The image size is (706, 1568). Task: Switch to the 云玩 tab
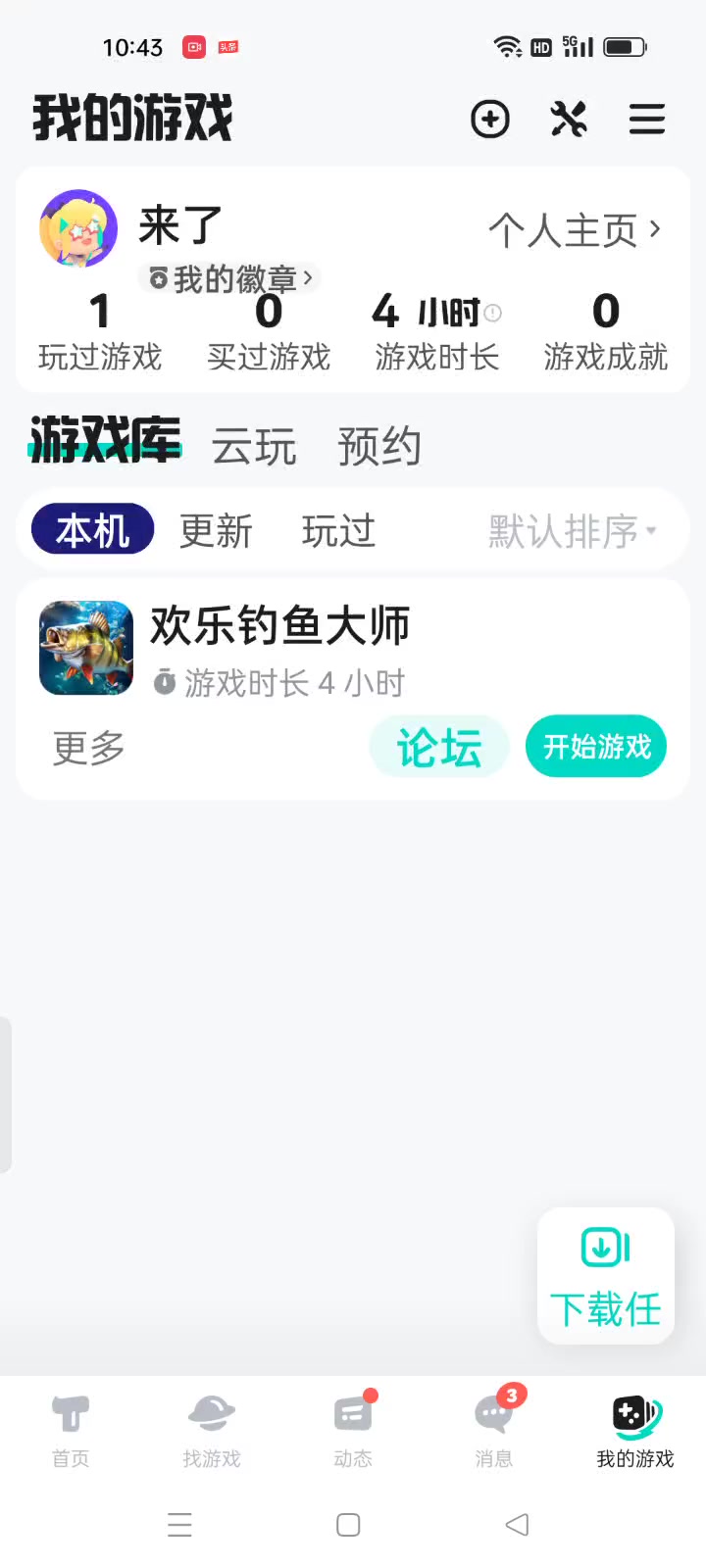(254, 447)
